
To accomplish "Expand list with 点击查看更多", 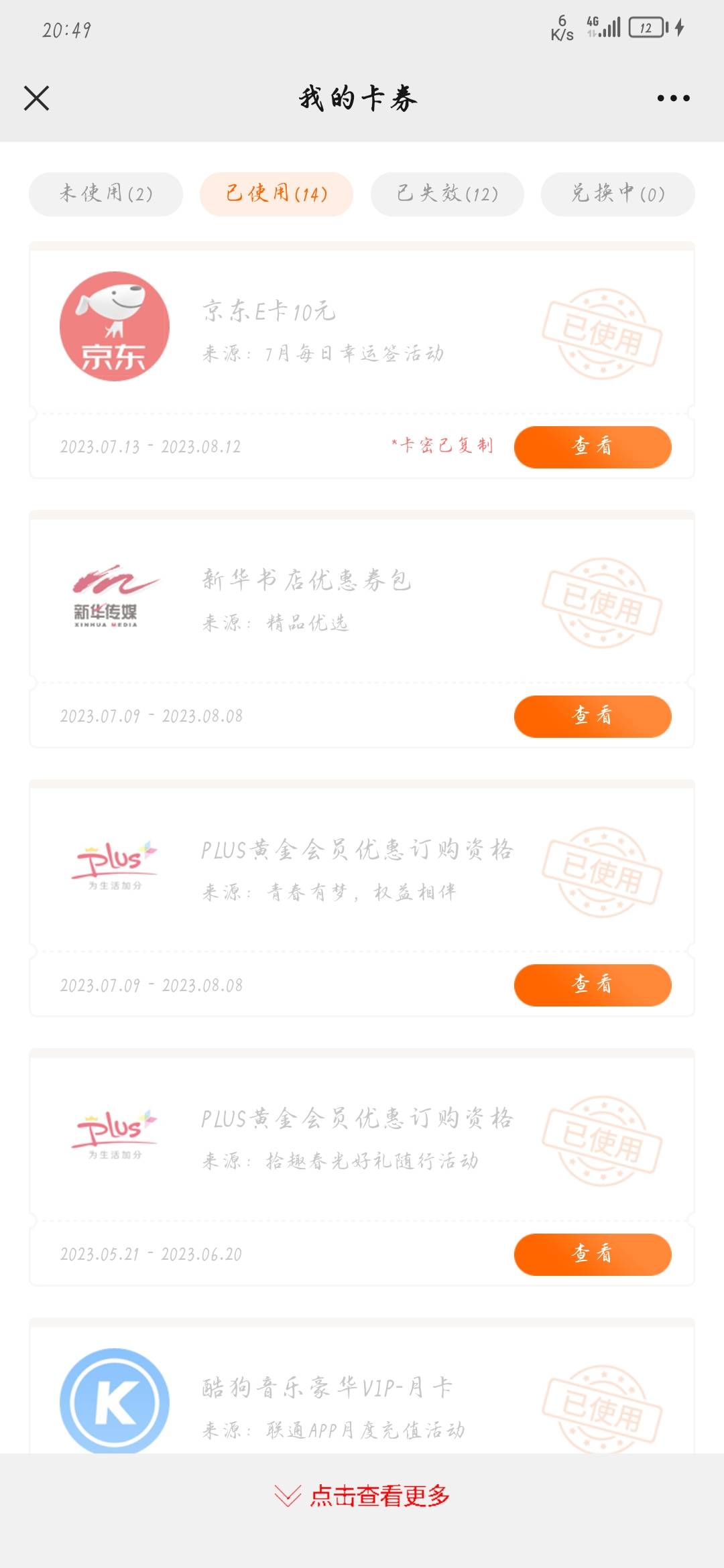I will pyautogui.click(x=362, y=1495).
